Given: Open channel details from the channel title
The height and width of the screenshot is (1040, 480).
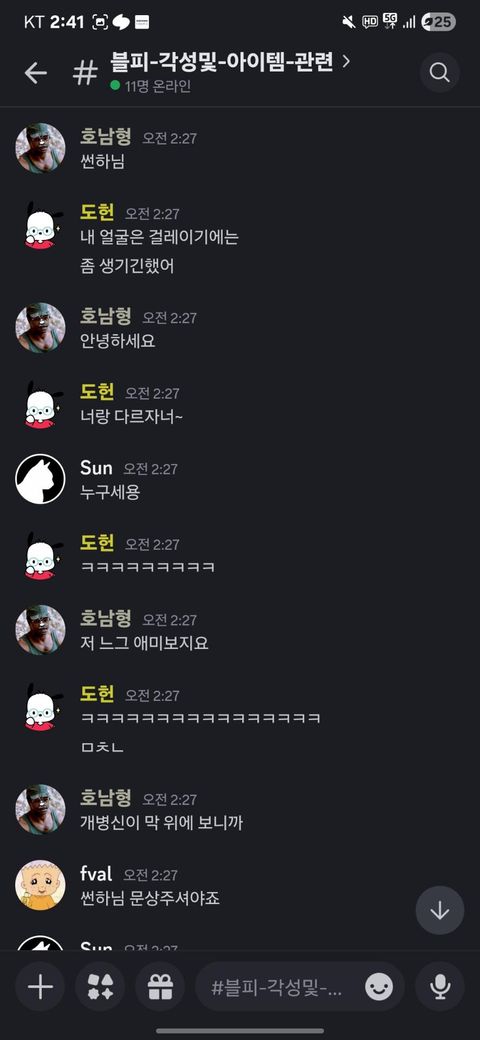Looking at the screenshot, I should [x=229, y=64].
